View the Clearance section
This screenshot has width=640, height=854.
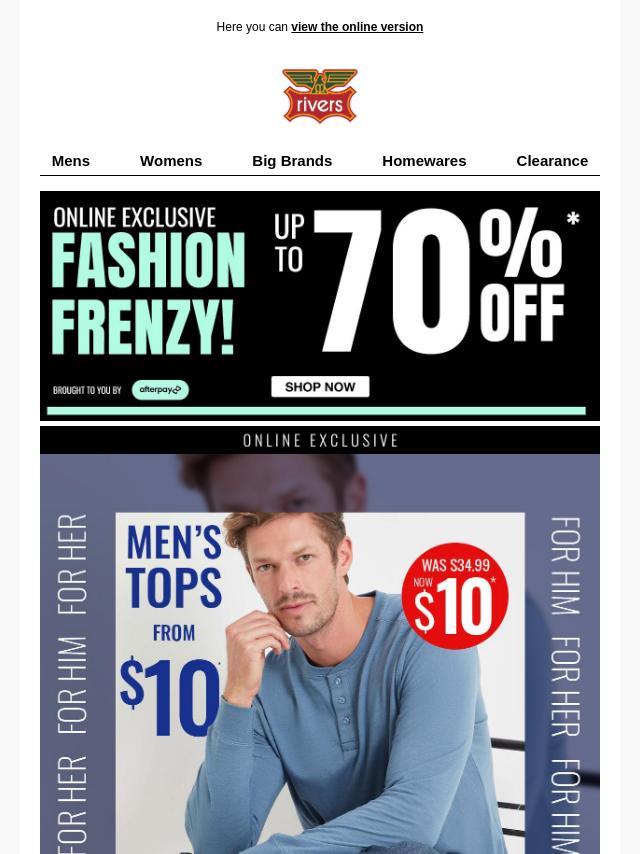552,161
